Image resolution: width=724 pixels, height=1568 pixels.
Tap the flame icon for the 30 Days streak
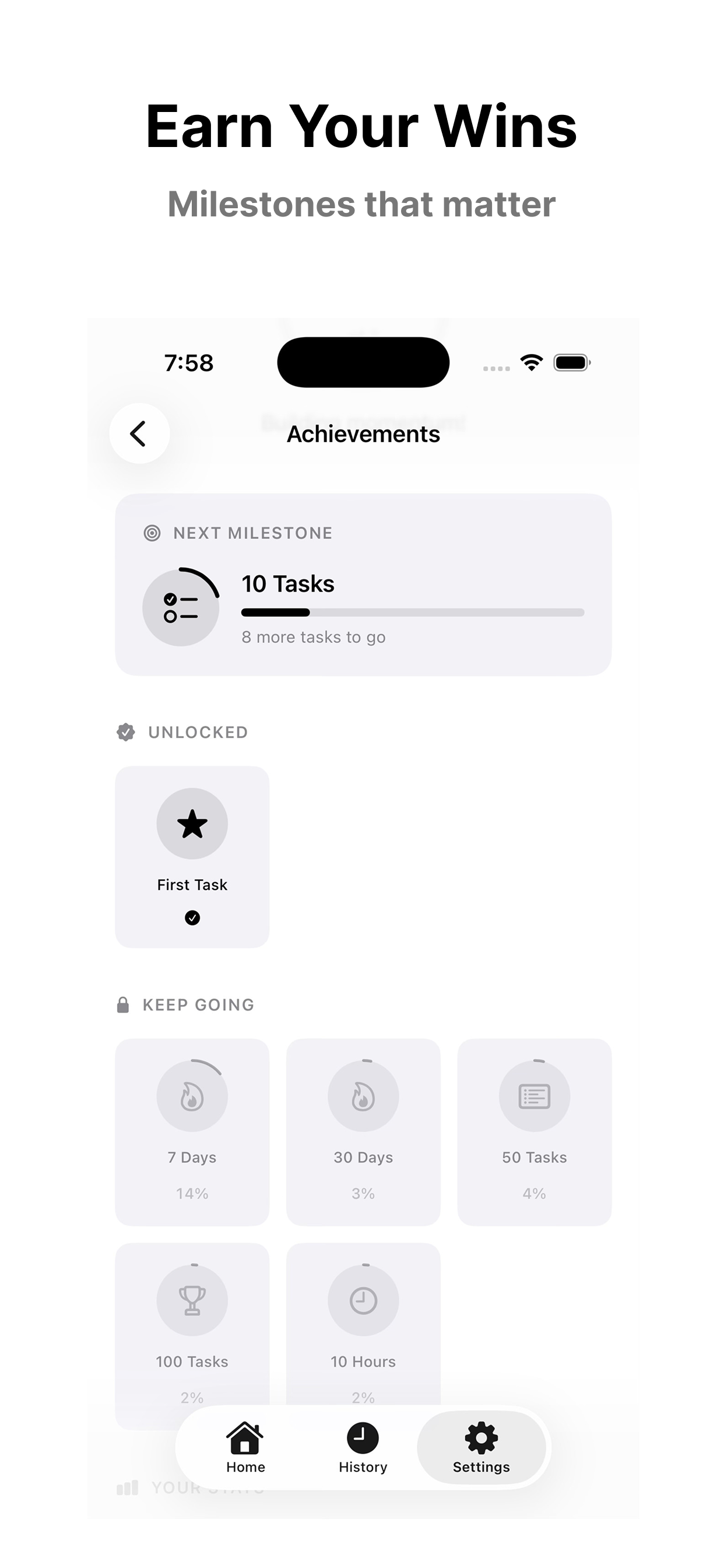[x=363, y=1095]
